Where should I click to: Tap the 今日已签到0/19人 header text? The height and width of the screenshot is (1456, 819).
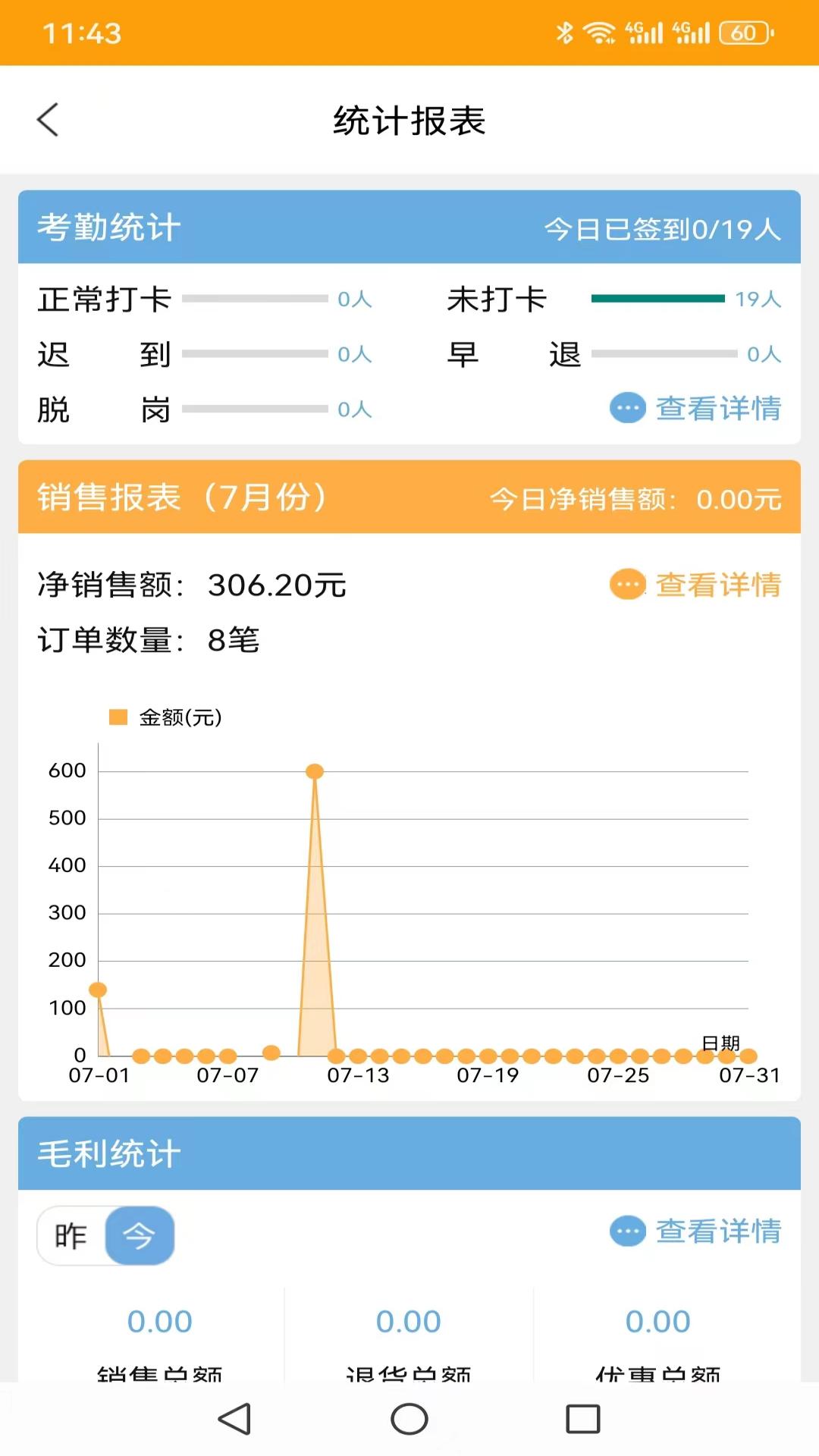coord(664,227)
